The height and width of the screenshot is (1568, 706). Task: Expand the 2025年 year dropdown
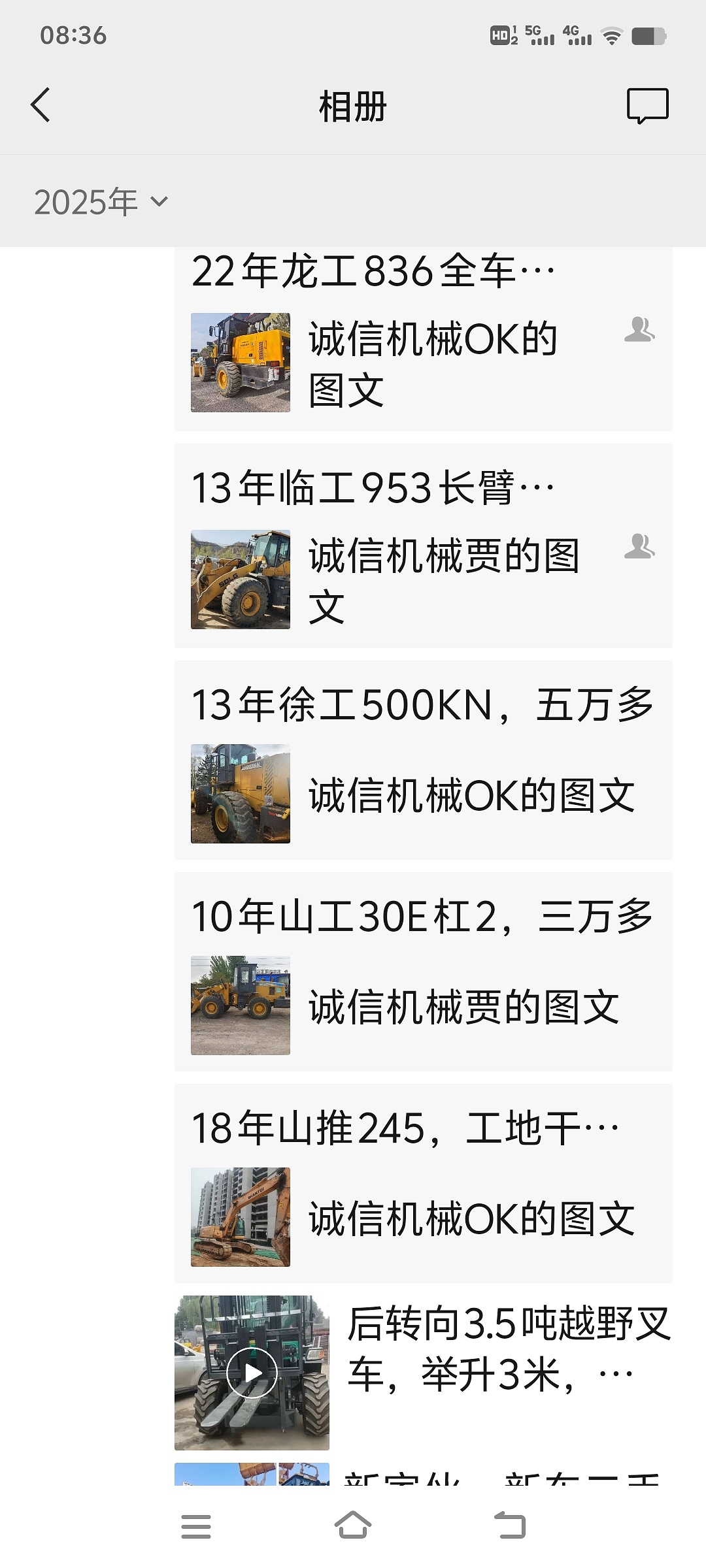coord(101,202)
